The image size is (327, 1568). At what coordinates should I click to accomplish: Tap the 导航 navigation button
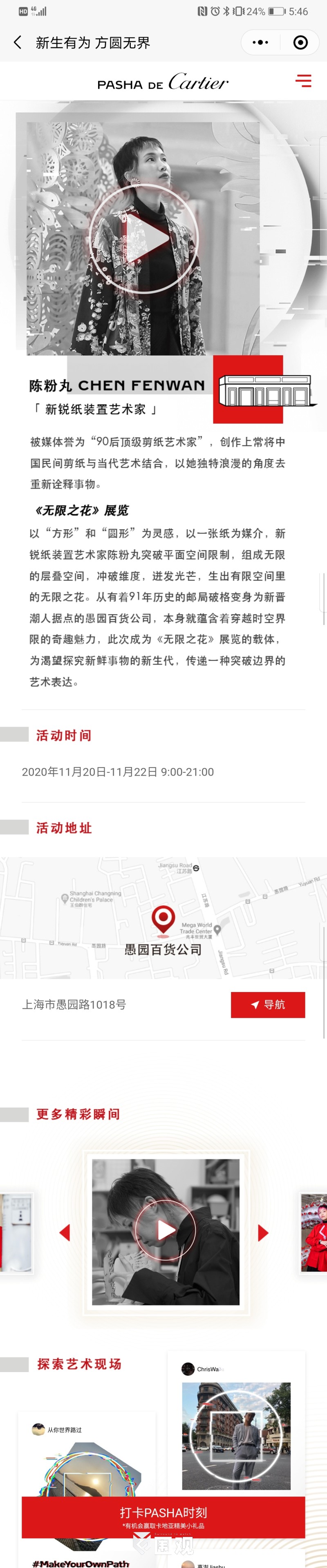pyautogui.click(x=267, y=1005)
